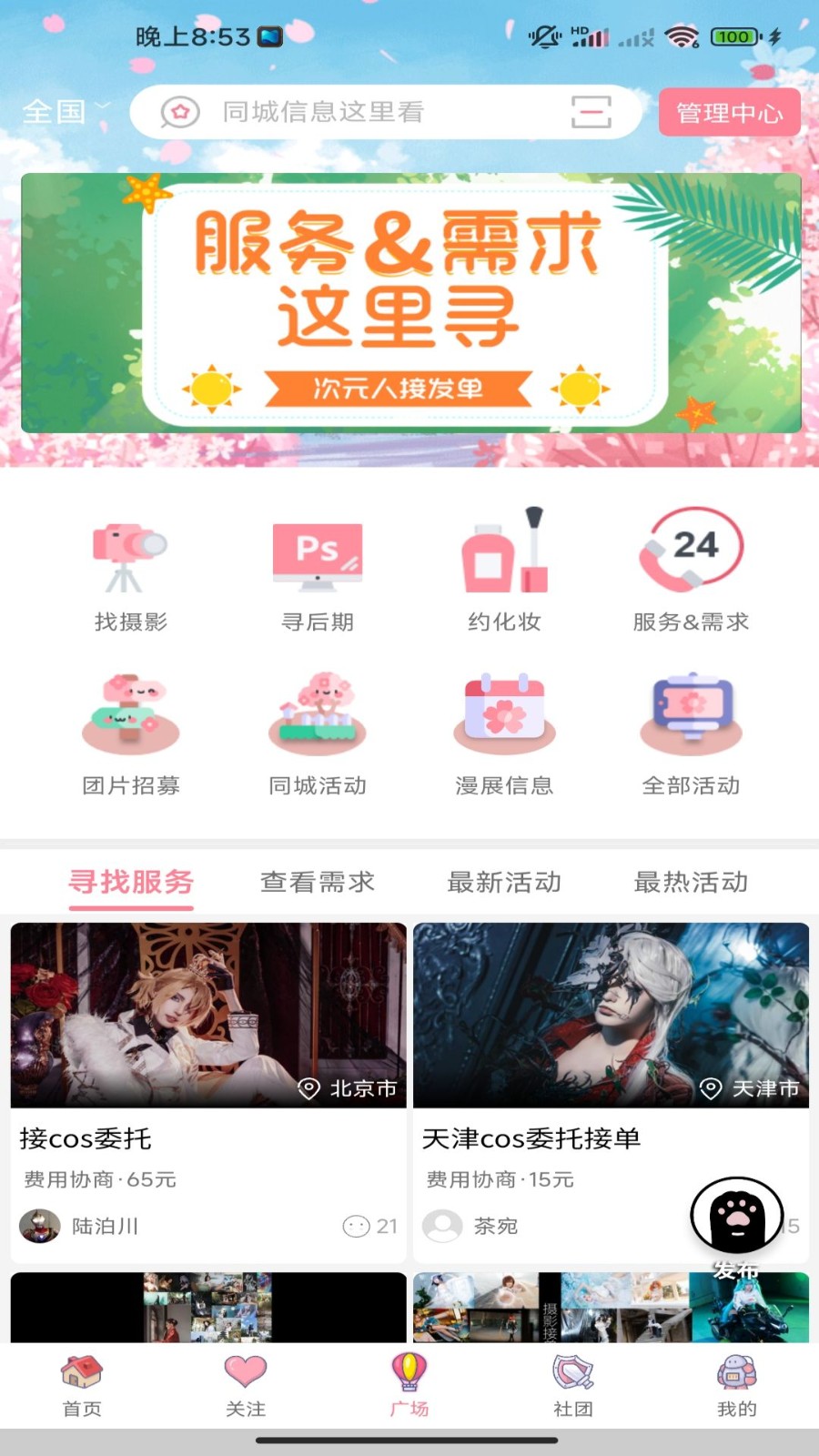Screen dimensions: 819x1456
Task: Open the 接cos委托 listing thumbnail
Action: pyautogui.click(x=207, y=1015)
